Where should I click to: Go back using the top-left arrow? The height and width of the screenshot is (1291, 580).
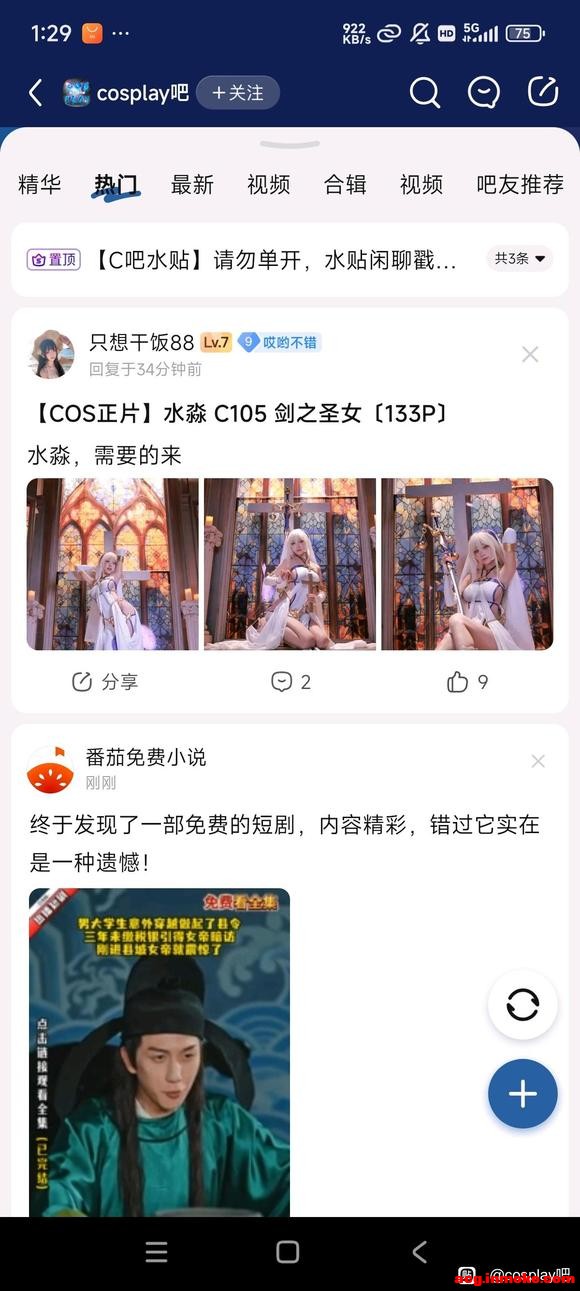point(36,93)
